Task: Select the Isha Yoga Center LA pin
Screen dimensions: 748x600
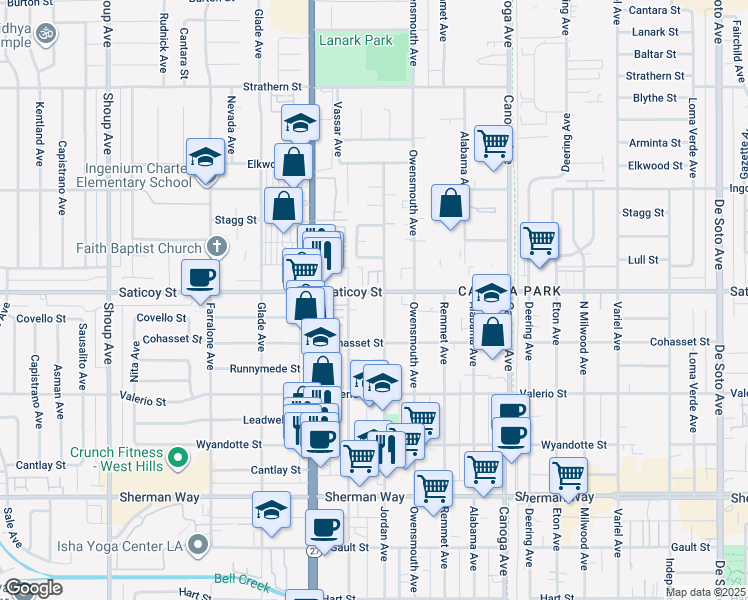Action: [199, 546]
